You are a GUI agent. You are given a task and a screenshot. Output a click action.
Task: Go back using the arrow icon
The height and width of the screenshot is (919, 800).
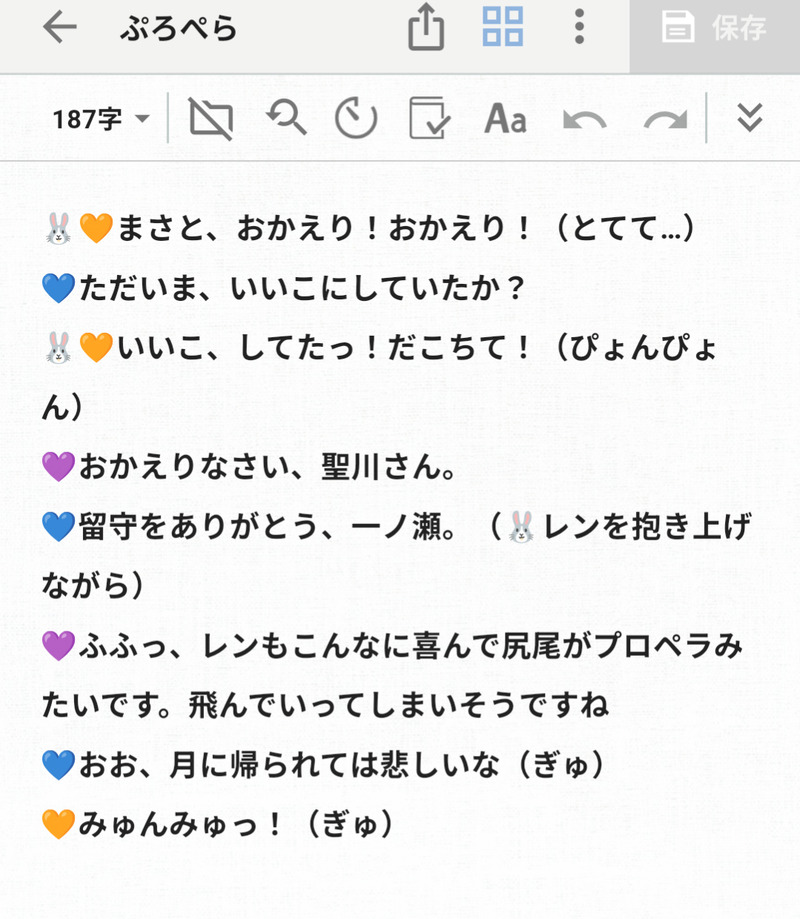click(60, 28)
